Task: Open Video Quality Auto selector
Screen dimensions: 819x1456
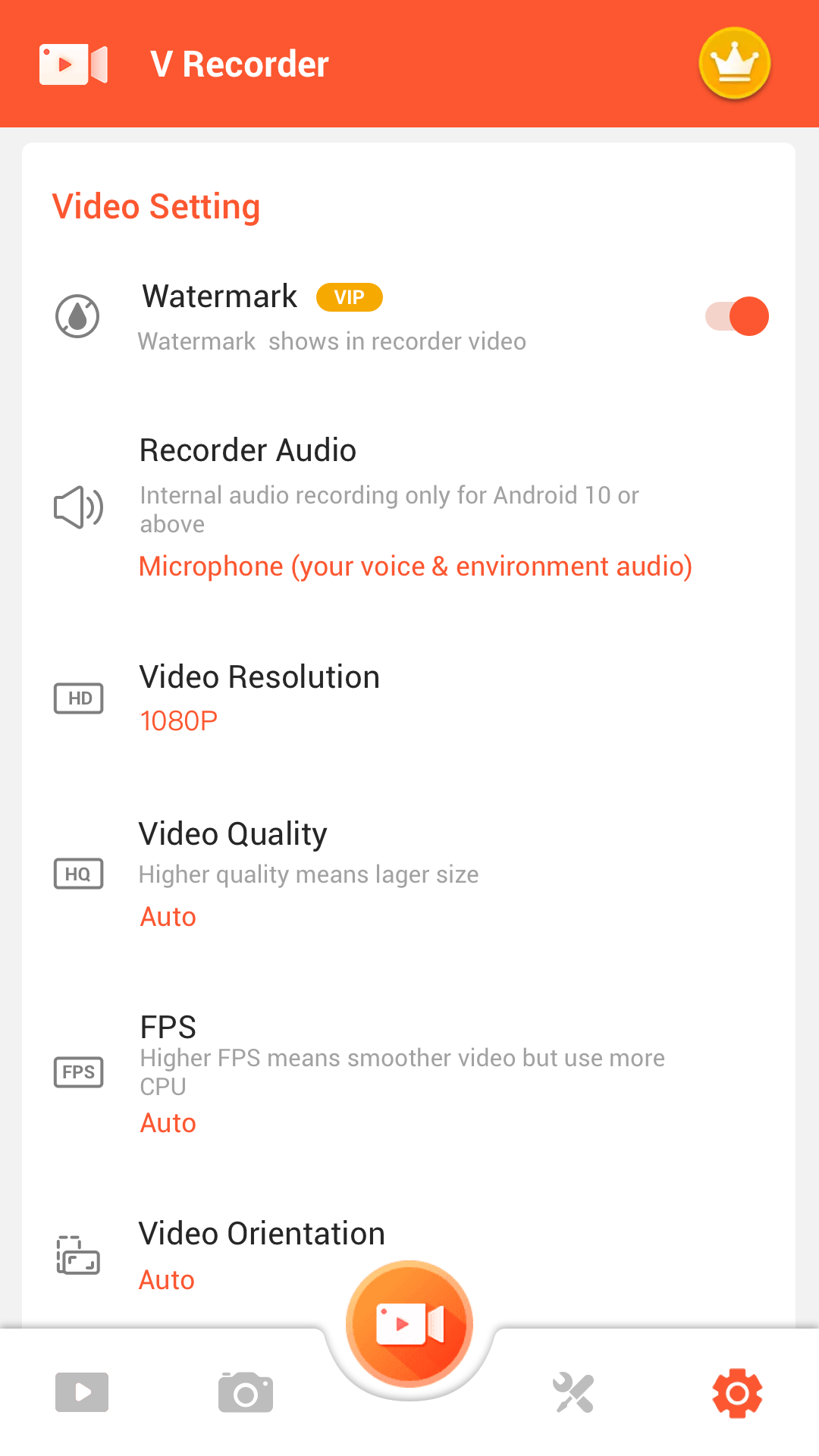Action: tap(168, 916)
